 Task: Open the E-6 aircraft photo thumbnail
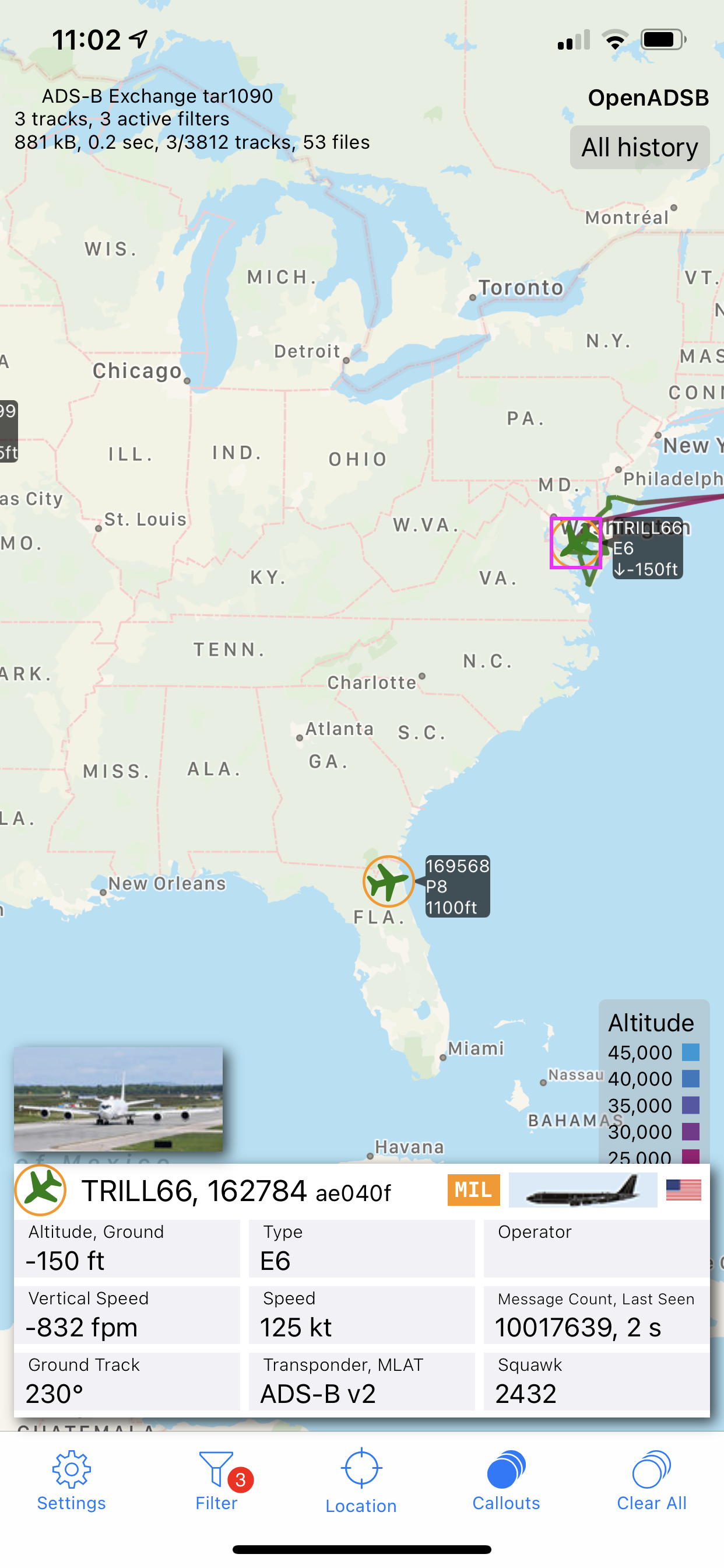tap(118, 1098)
